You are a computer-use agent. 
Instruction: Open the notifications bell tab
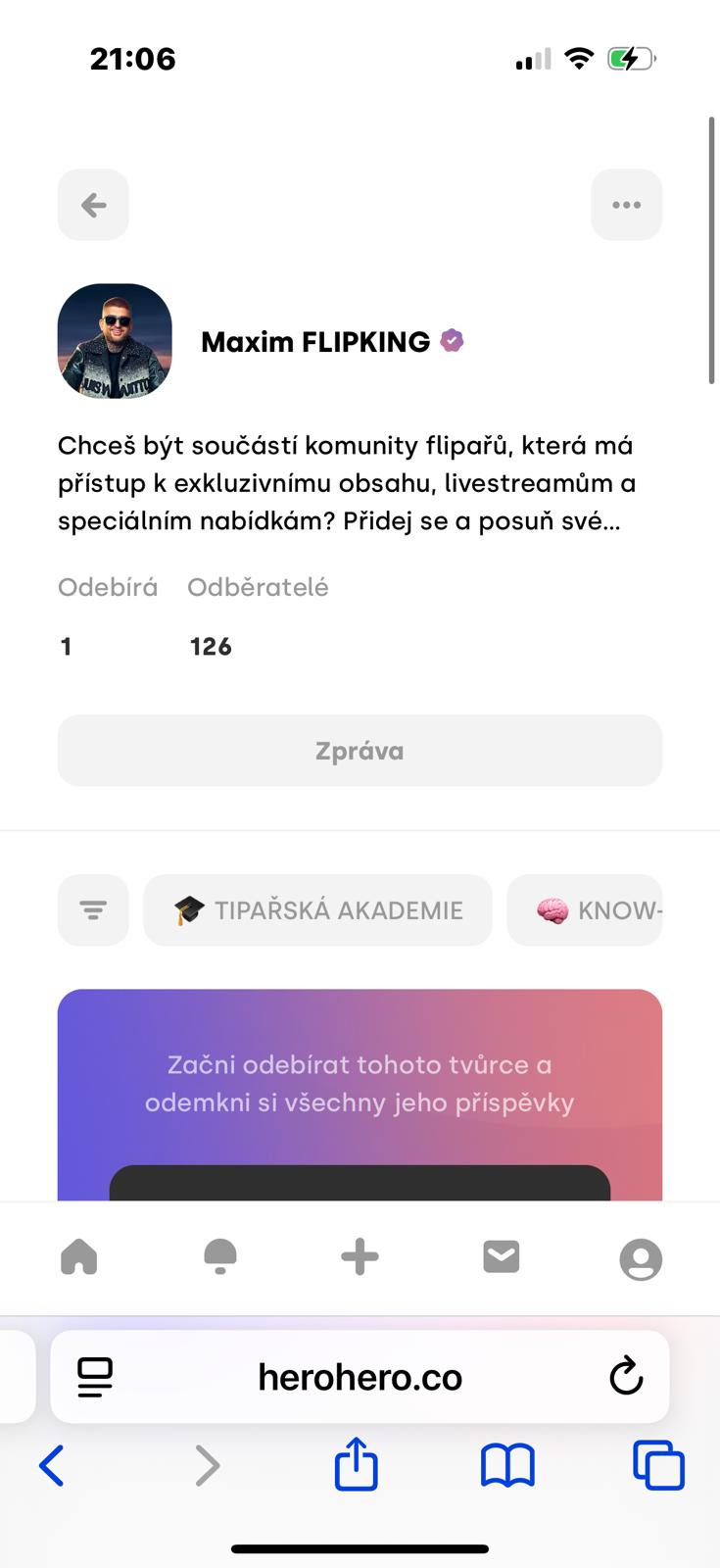pyautogui.click(x=220, y=1257)
